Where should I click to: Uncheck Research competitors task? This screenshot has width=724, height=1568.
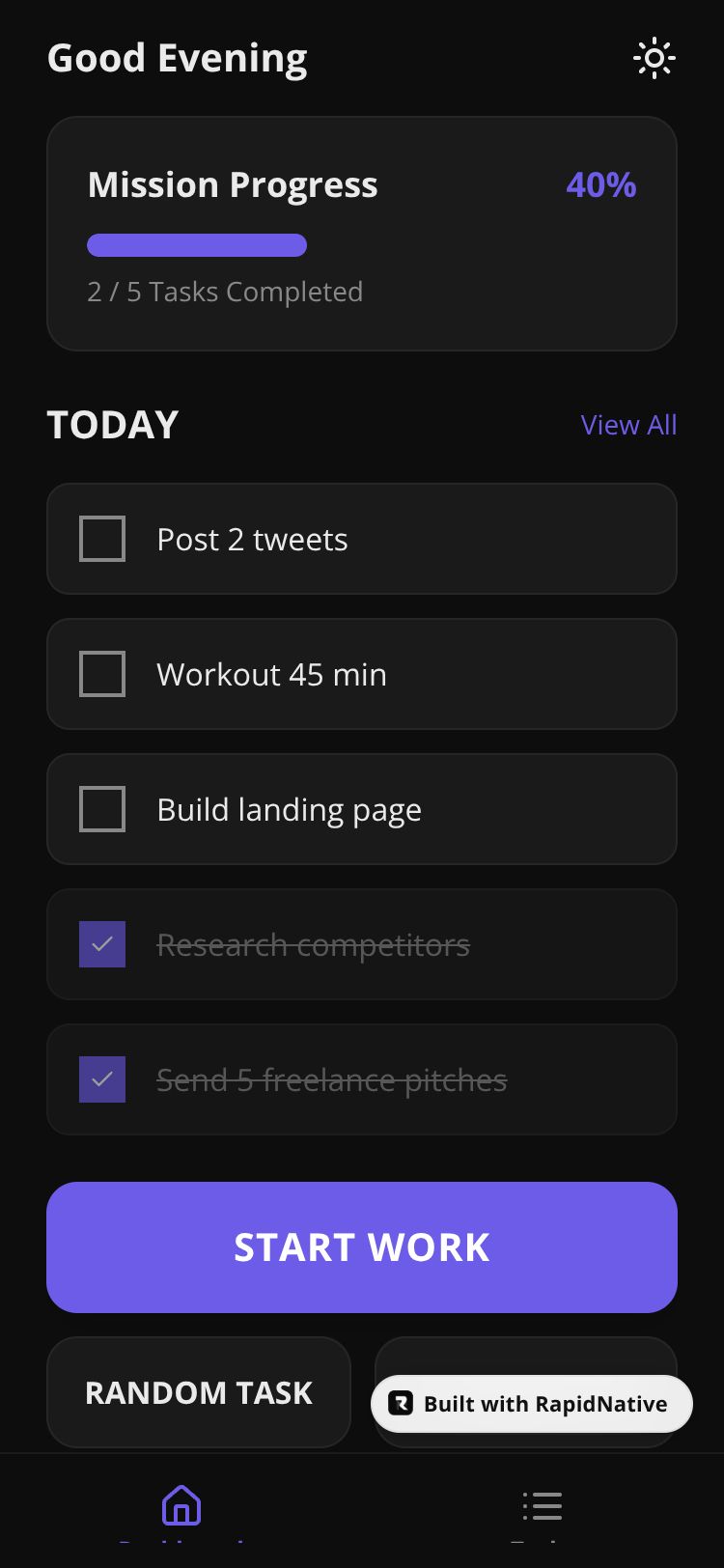102,944
